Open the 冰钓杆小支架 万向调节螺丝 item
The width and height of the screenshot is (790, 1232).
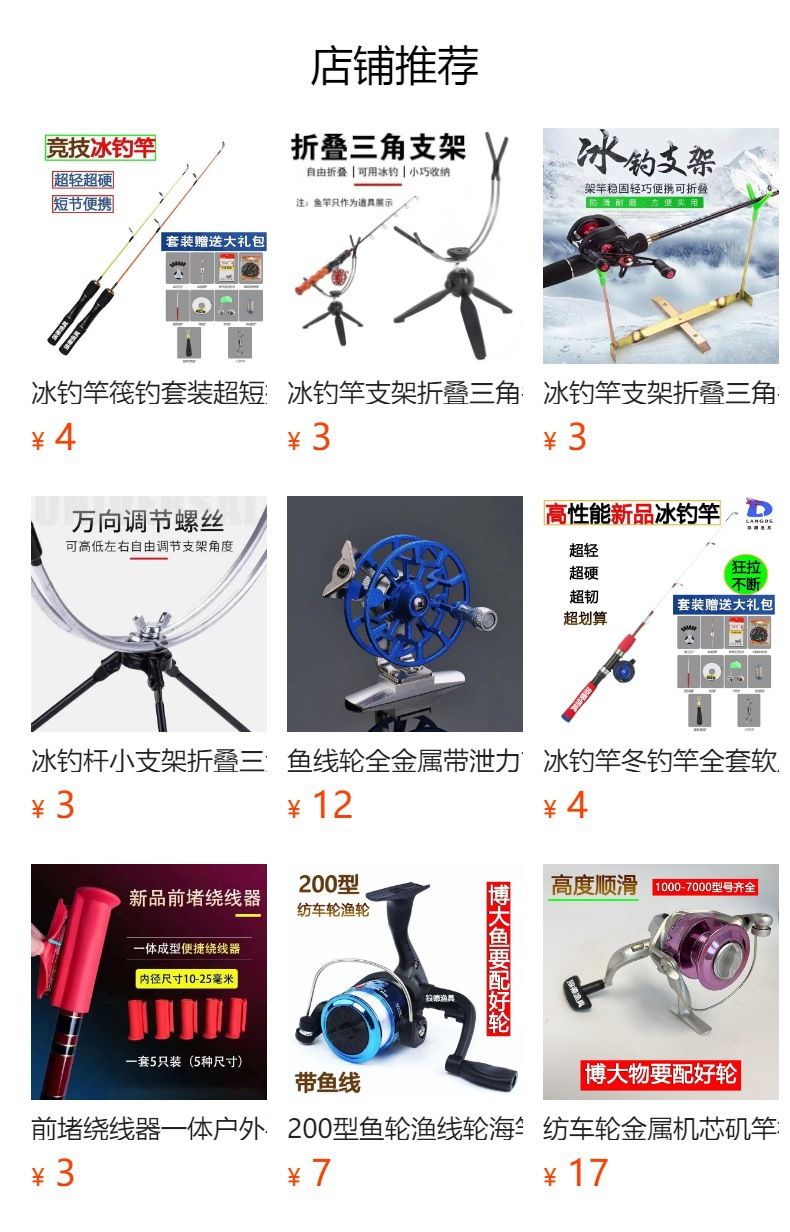pos(149,614)
